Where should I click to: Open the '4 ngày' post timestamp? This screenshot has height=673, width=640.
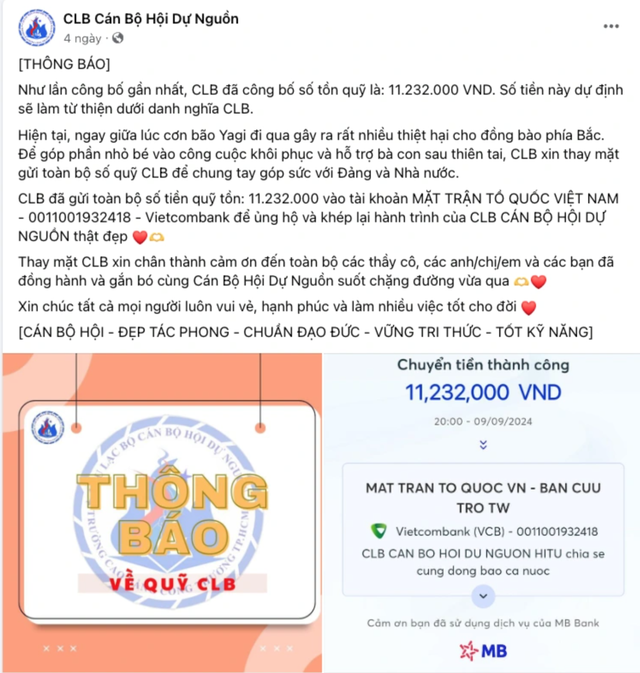[81, 38]
